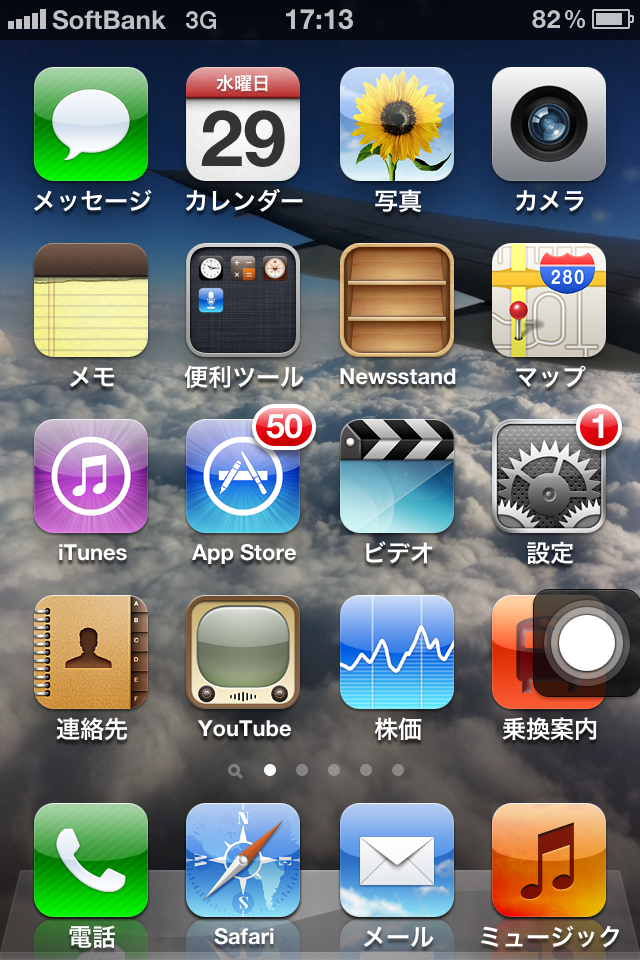
Task: Open 設定 settings app
Action: (549, 476)
